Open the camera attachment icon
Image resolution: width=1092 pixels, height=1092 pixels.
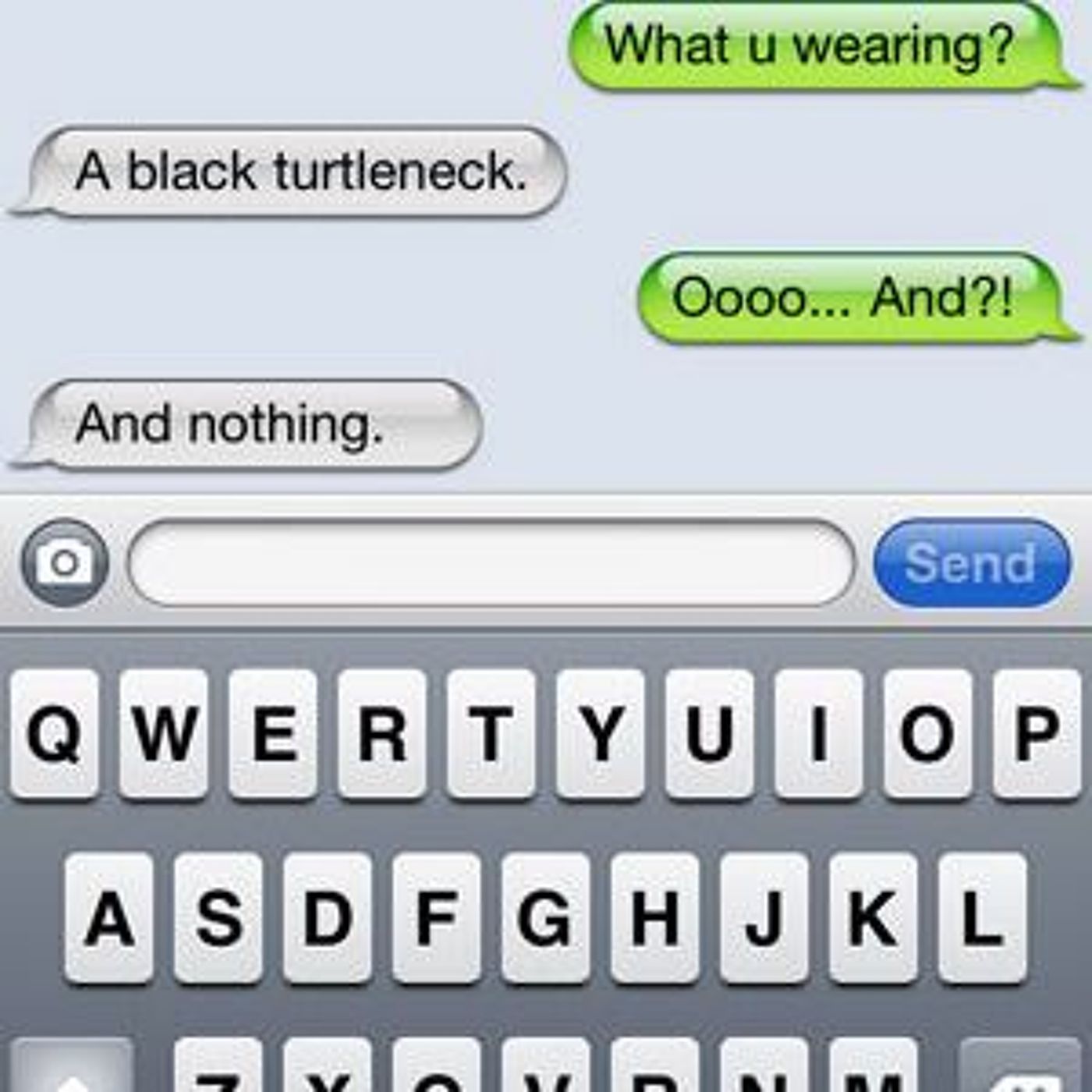pyautogui.click(x=64, y=563)
